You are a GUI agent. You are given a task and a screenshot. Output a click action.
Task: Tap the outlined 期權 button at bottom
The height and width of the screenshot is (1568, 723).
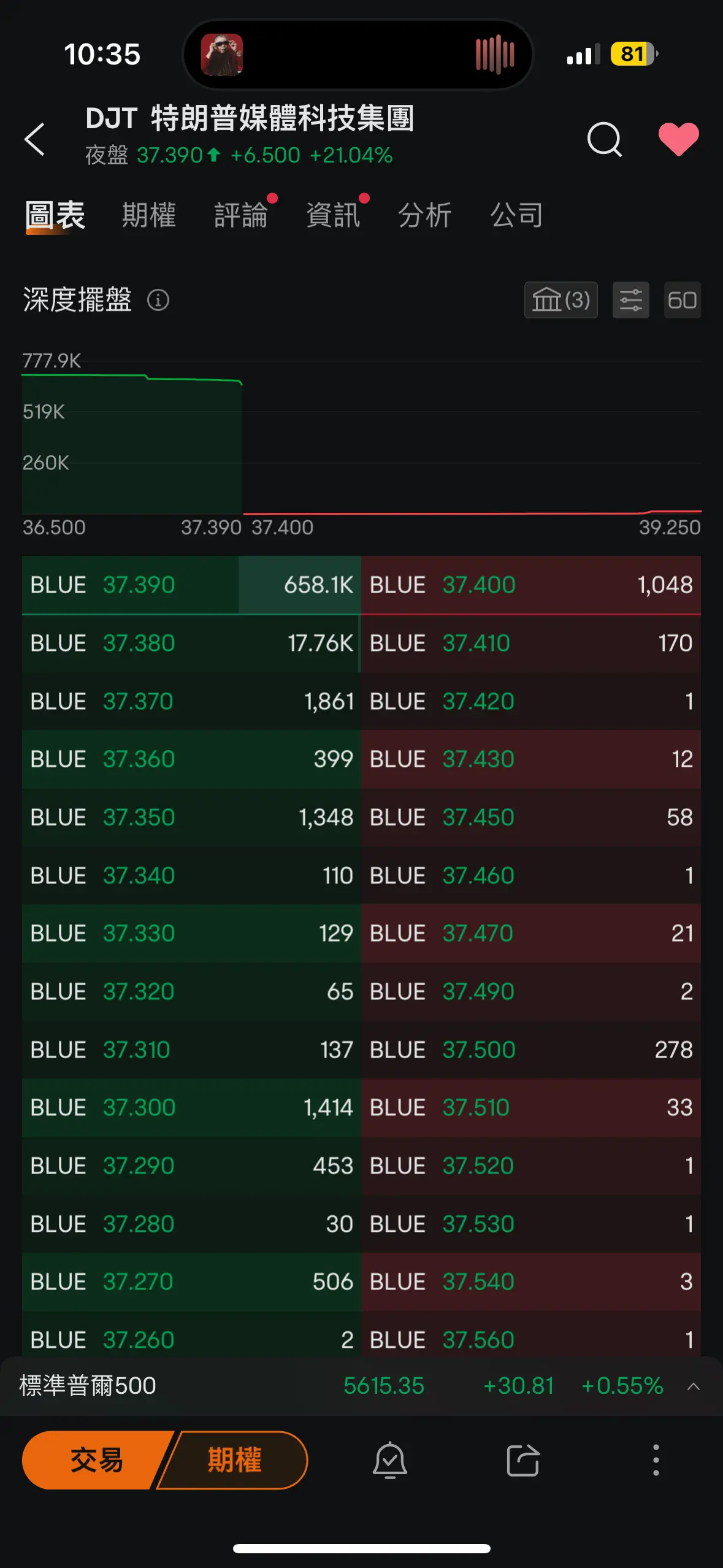point(234,1460)
